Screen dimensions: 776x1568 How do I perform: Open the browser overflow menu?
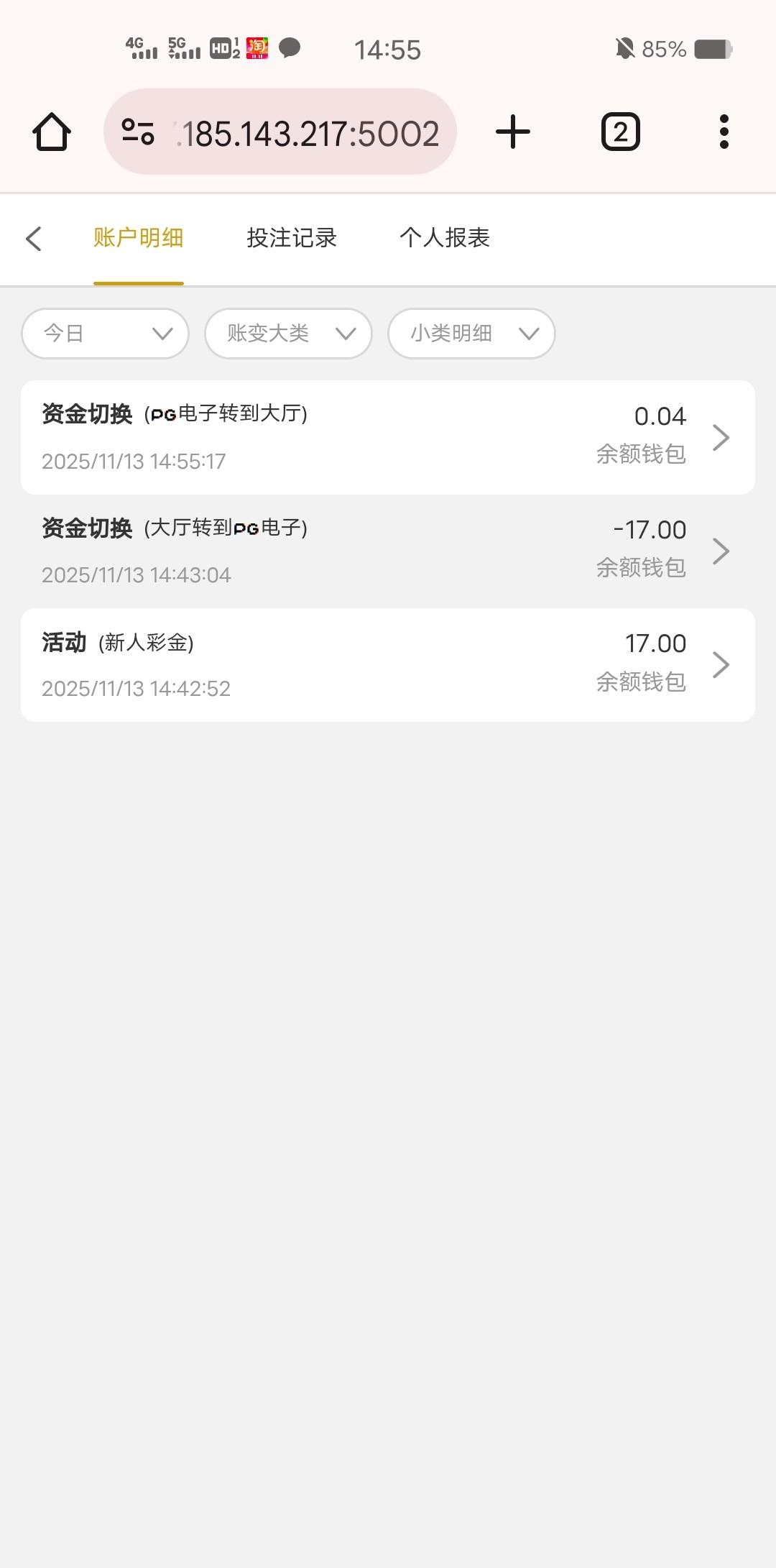click(x=724, y=132)
